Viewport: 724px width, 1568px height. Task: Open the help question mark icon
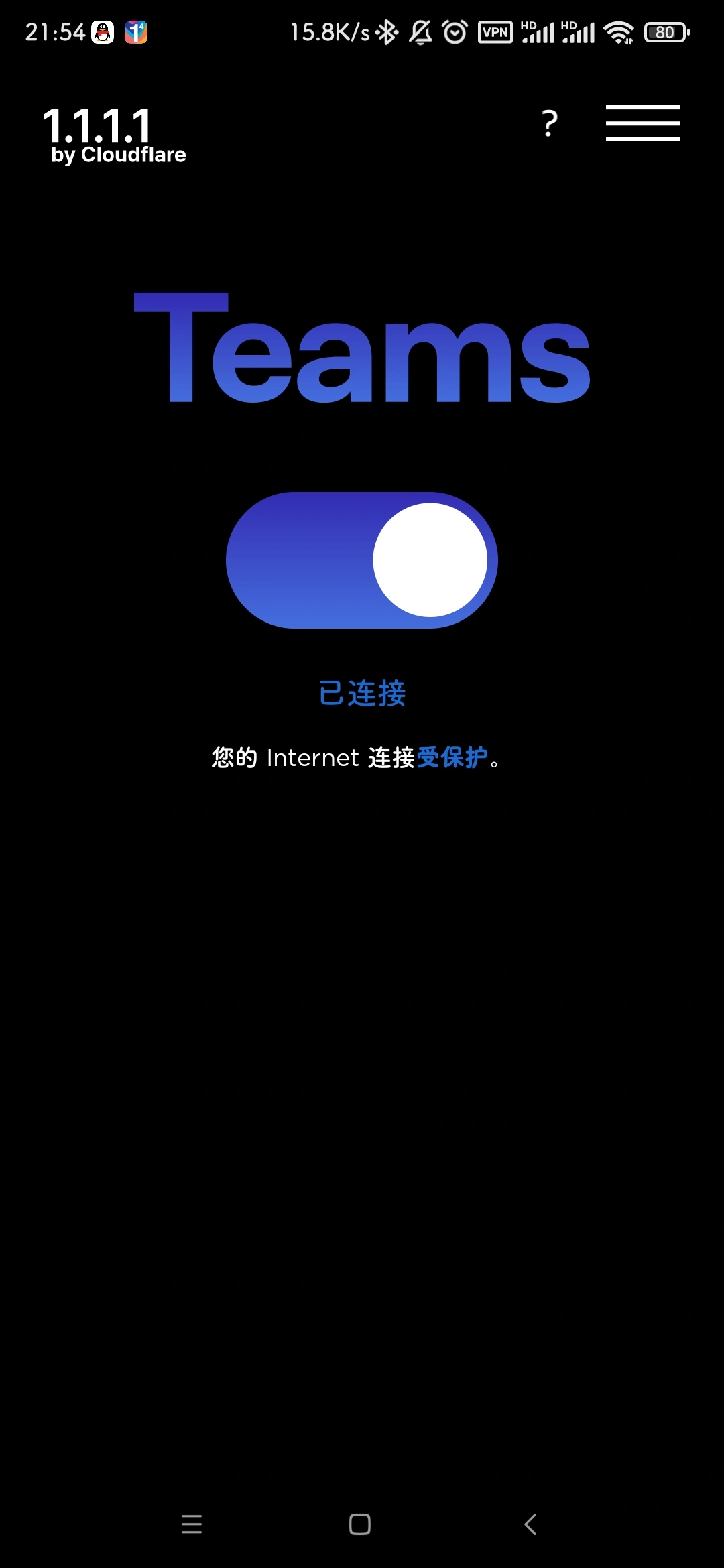[x=550, y=124]
